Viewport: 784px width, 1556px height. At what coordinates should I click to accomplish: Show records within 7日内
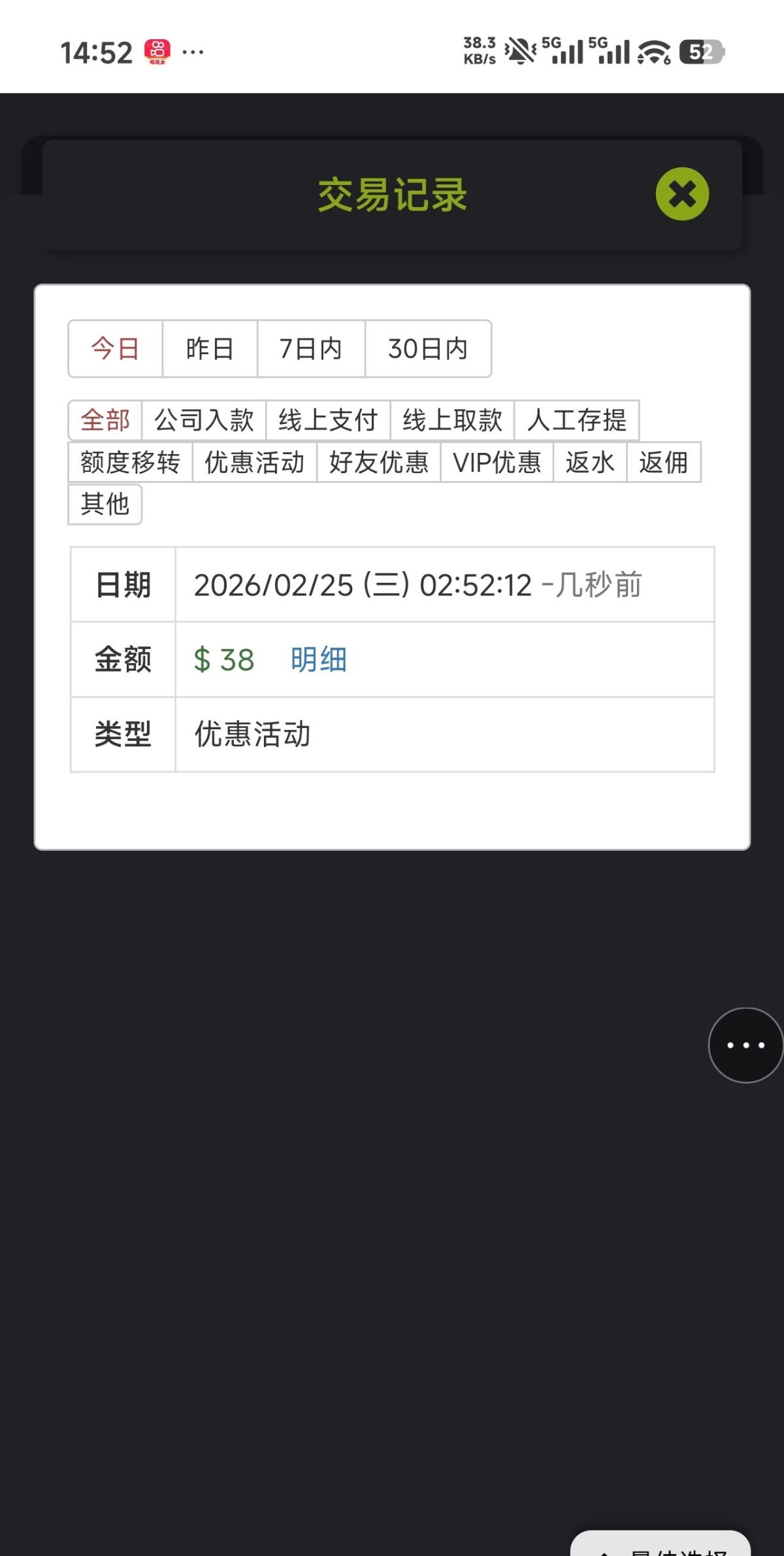point(311,348)
